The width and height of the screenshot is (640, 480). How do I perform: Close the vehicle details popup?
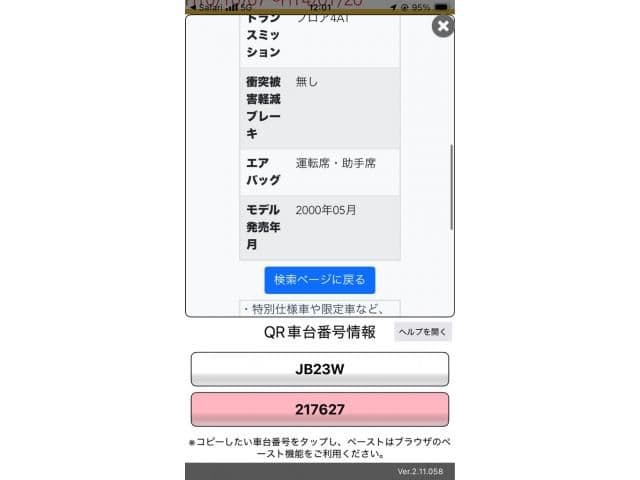(x=443, y=26)
